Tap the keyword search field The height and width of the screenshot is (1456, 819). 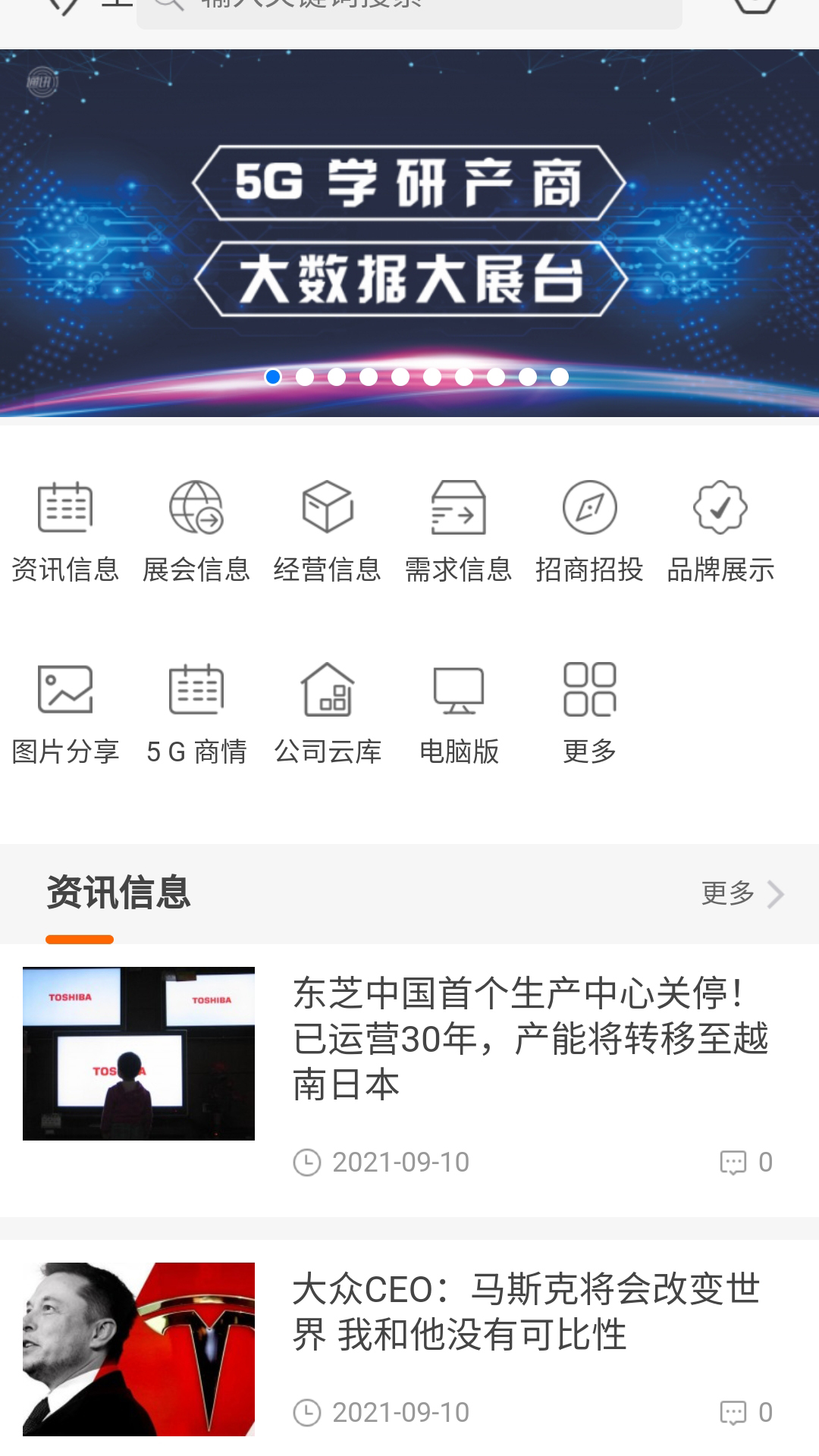(409, 9)
